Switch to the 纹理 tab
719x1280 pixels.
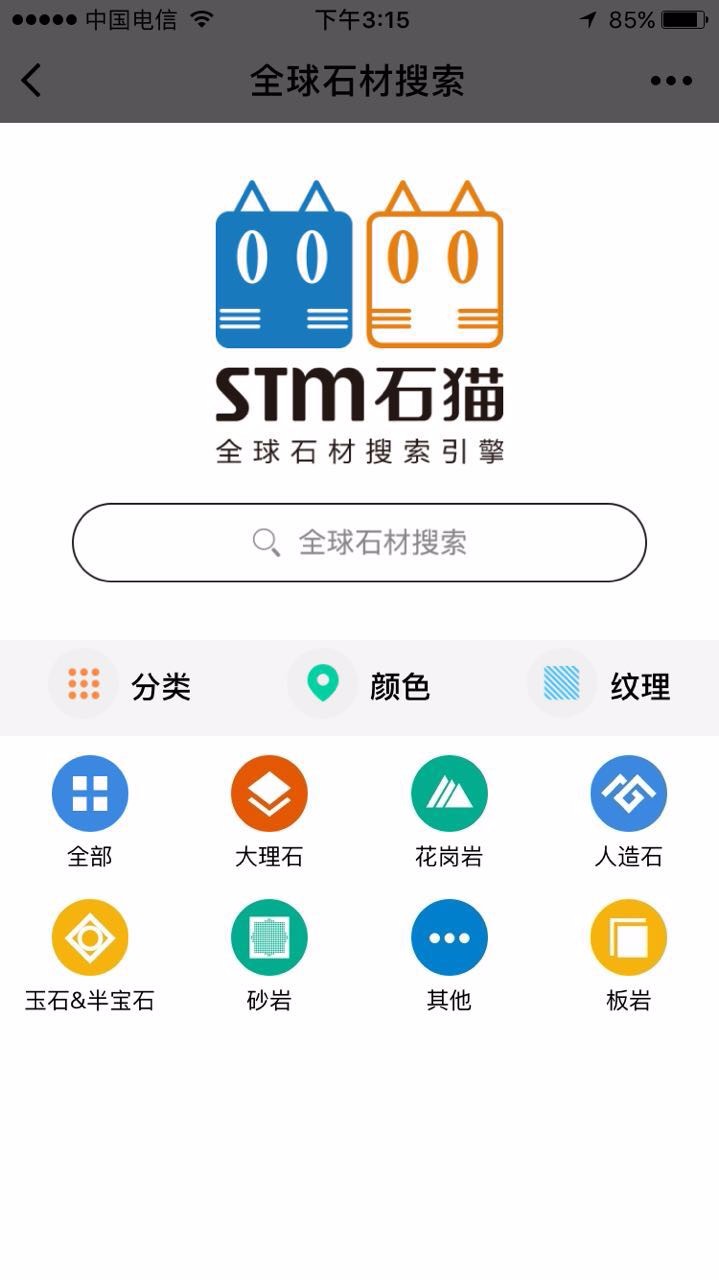click(600, 686)
